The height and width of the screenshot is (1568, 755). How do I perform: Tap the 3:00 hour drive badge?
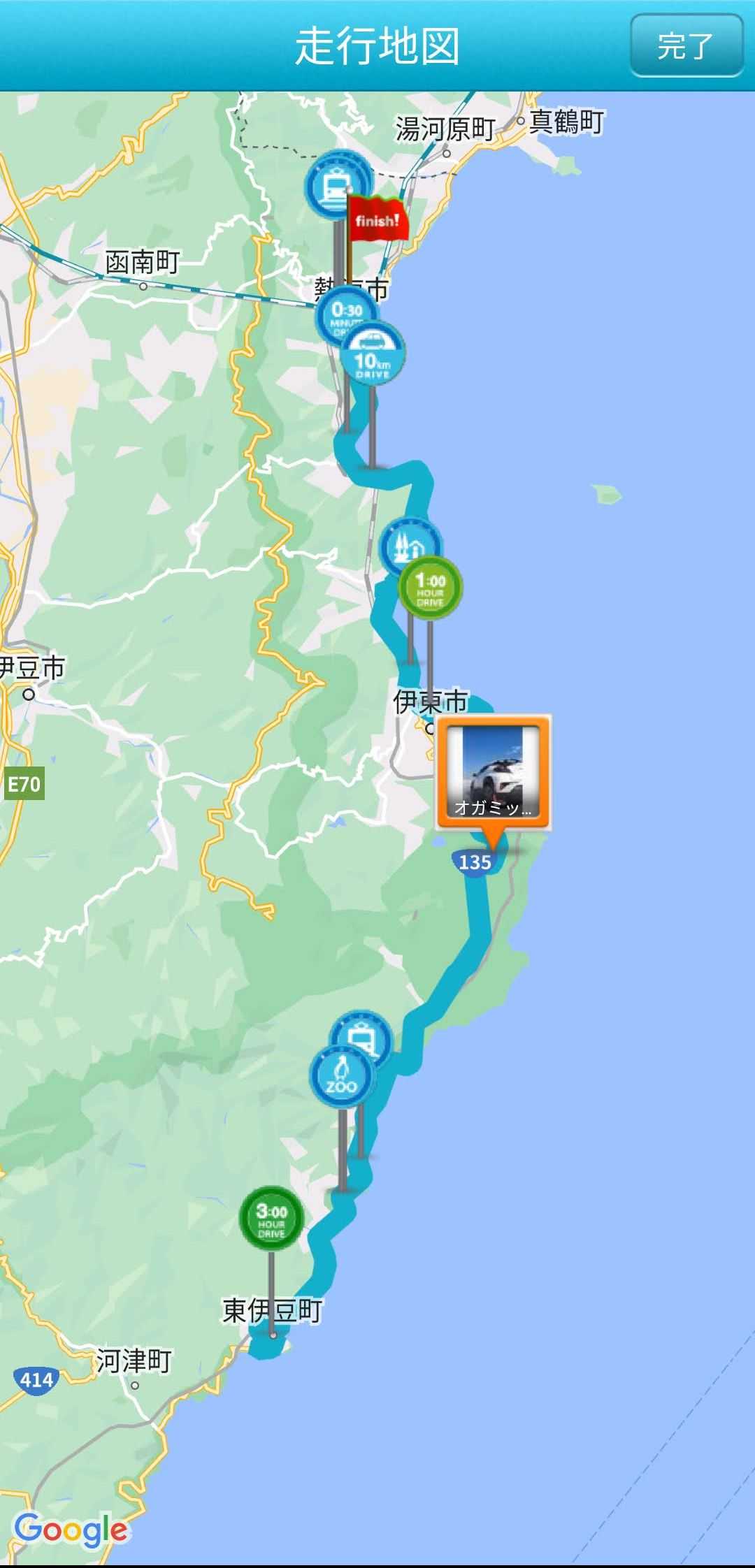(x=271, y=1219)
